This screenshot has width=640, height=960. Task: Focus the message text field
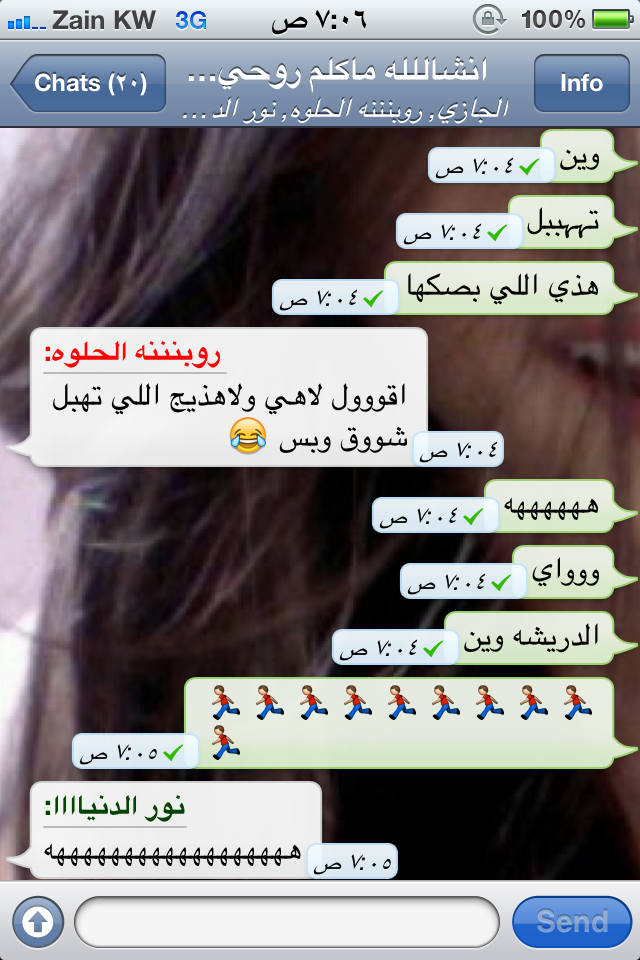coord(286,921)
